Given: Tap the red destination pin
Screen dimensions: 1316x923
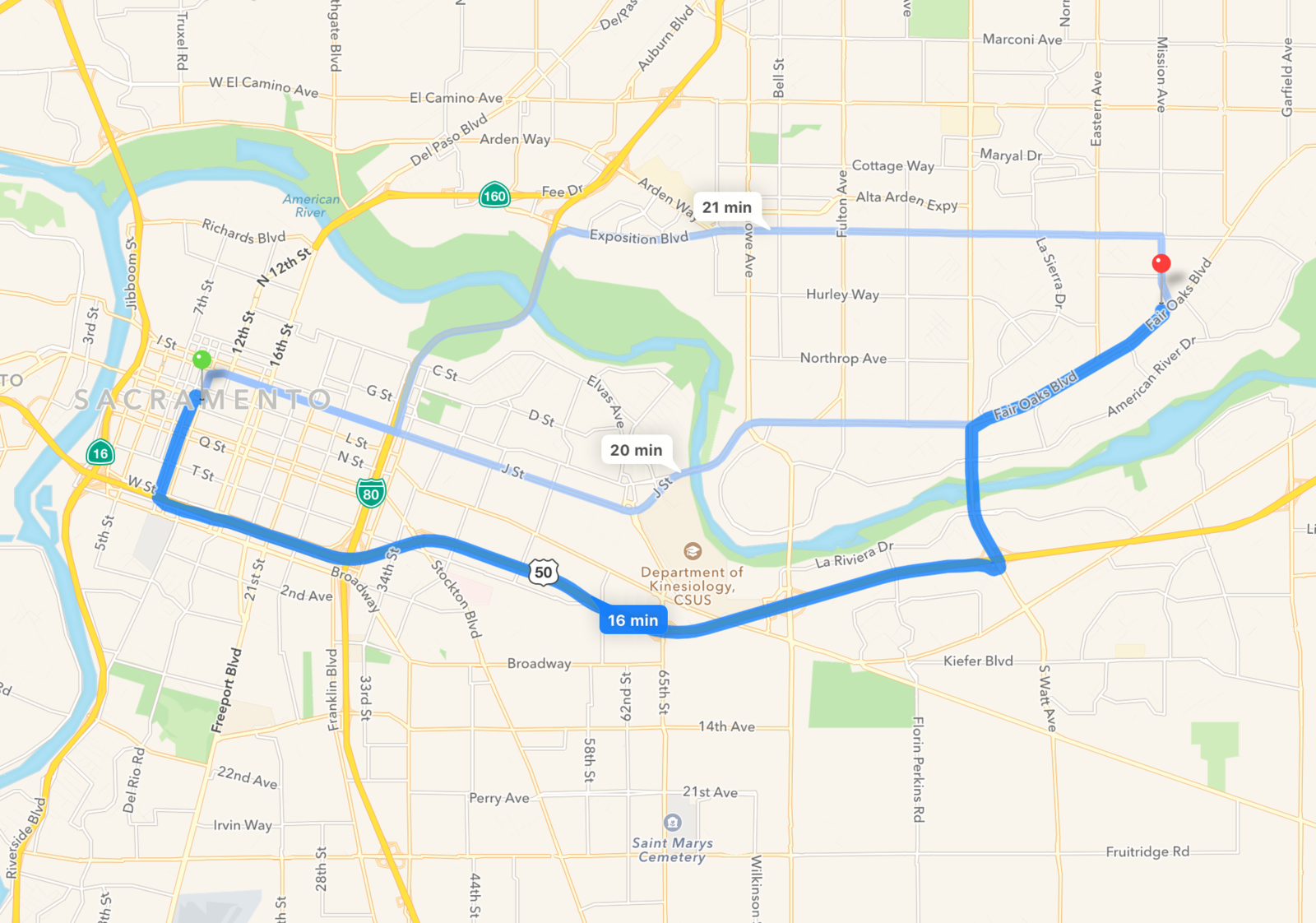Looking at the screenshot, I should [1161, 264].
